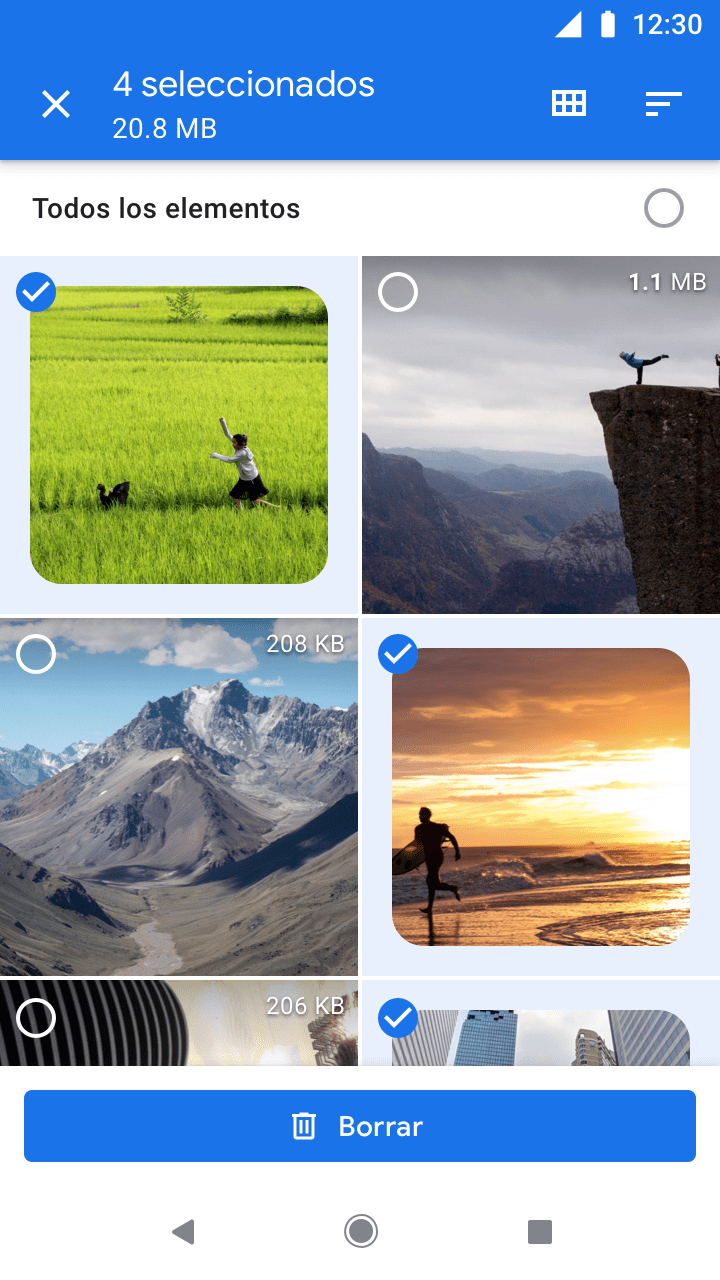The width and height of the screenshot is (720, 1280).
Task: Go back with the system back button
Action: [183, 1231]
